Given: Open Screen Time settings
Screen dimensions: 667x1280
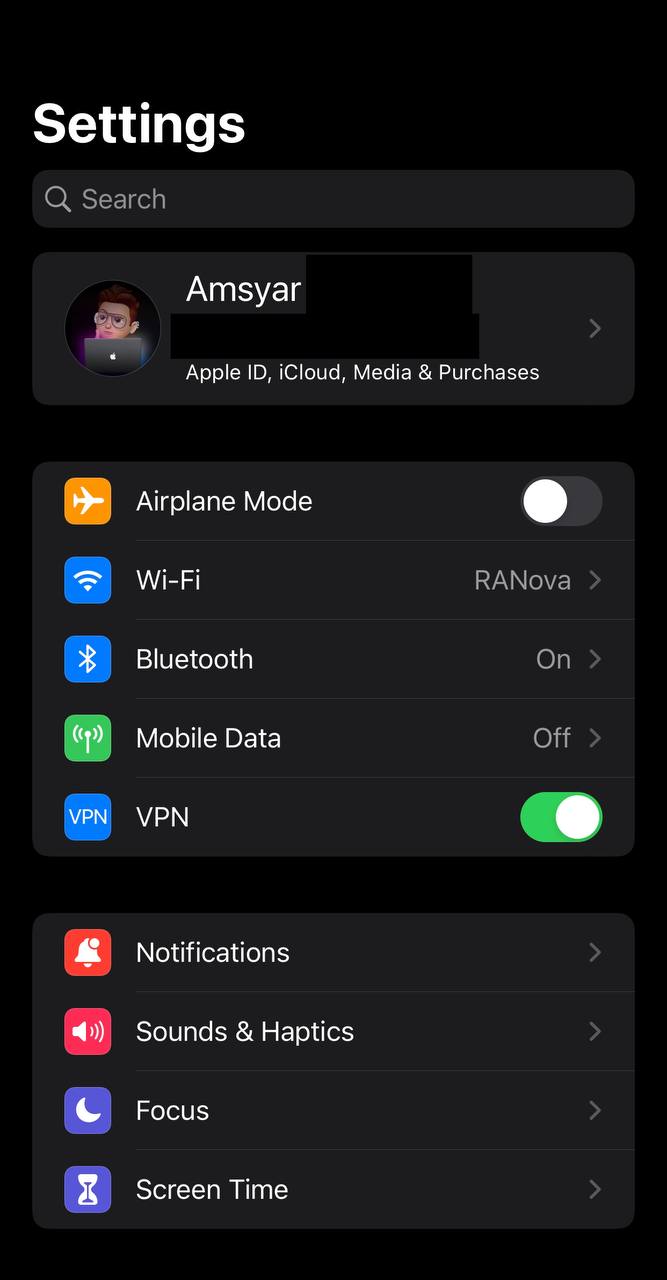Looking at the screenshot, I should (x=333, y=1189).
